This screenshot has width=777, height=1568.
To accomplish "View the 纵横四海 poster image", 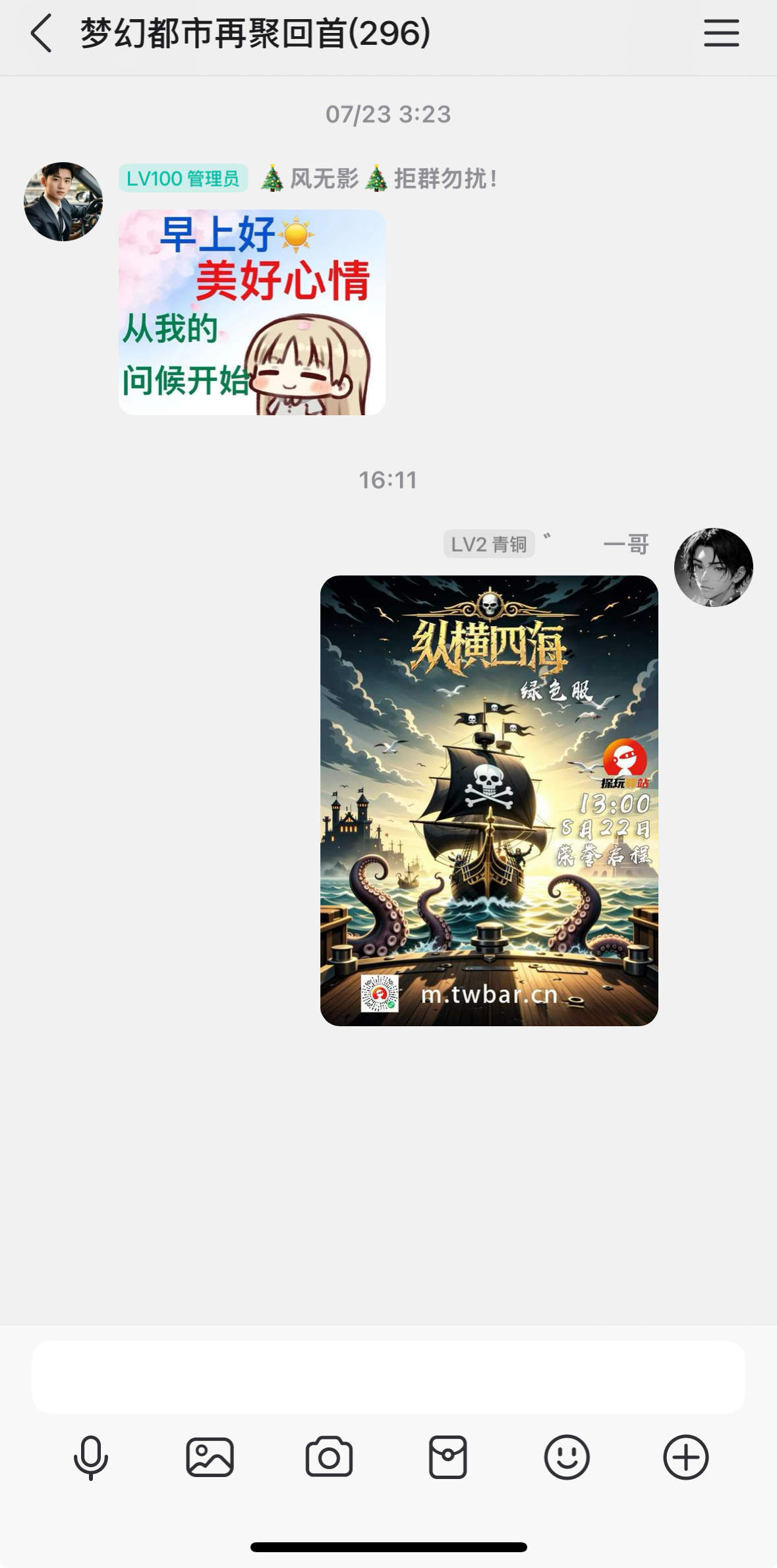I will [489, 800].
